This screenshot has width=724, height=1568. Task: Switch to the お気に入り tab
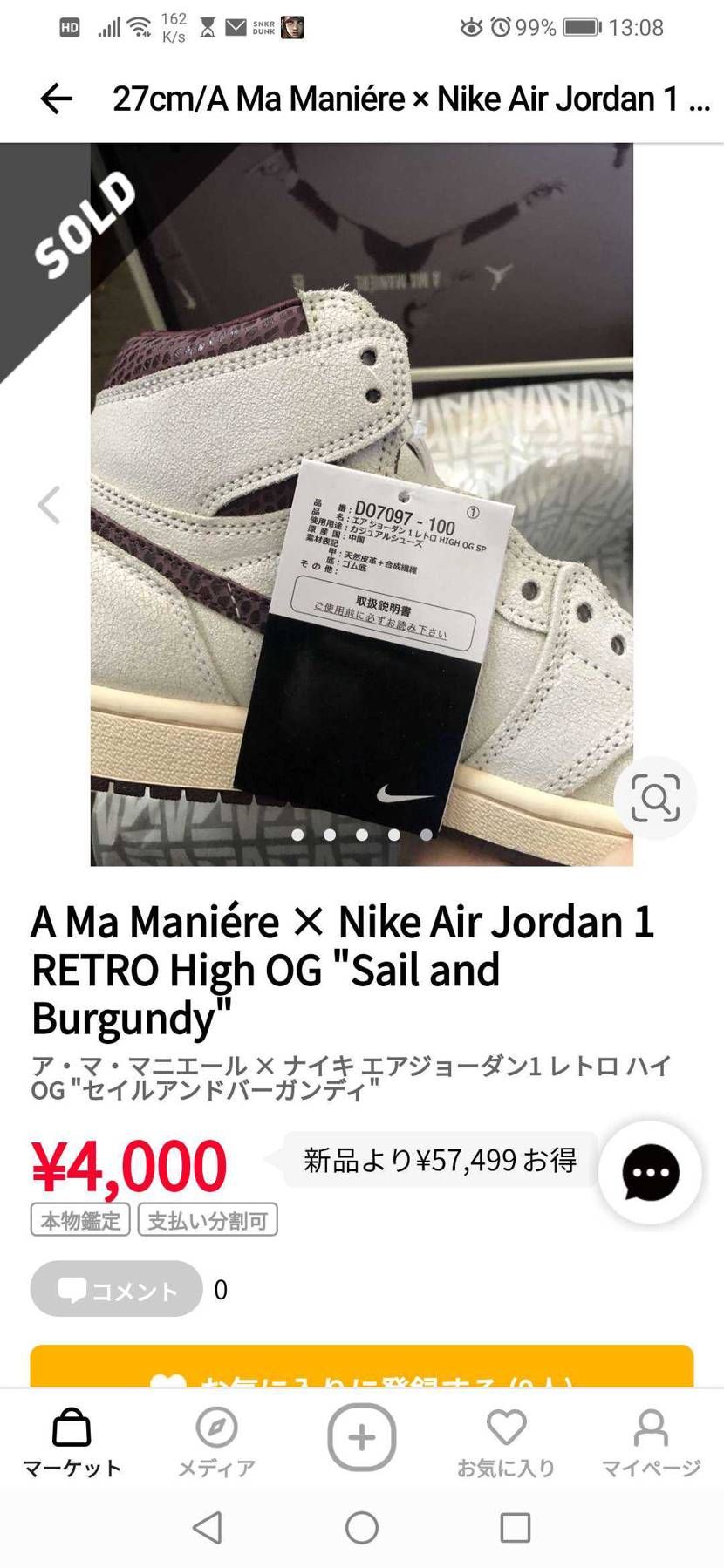point(506,1443)
